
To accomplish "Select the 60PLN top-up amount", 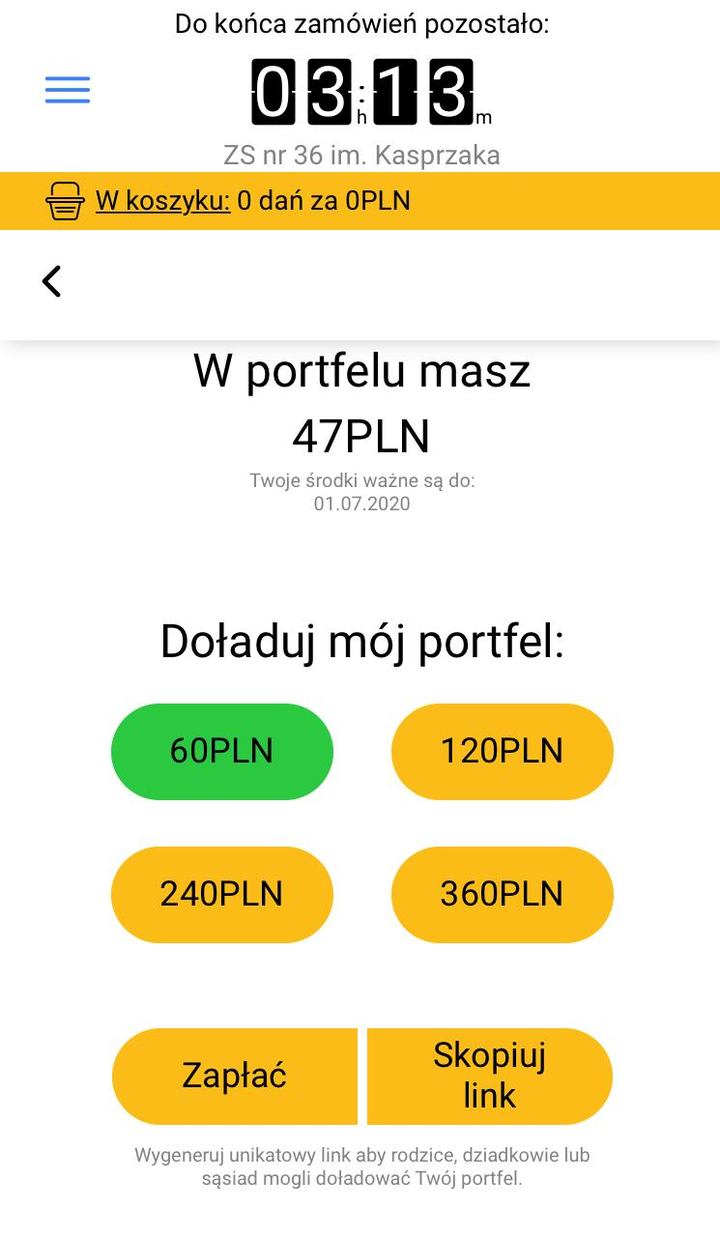I will pos(222,751).
